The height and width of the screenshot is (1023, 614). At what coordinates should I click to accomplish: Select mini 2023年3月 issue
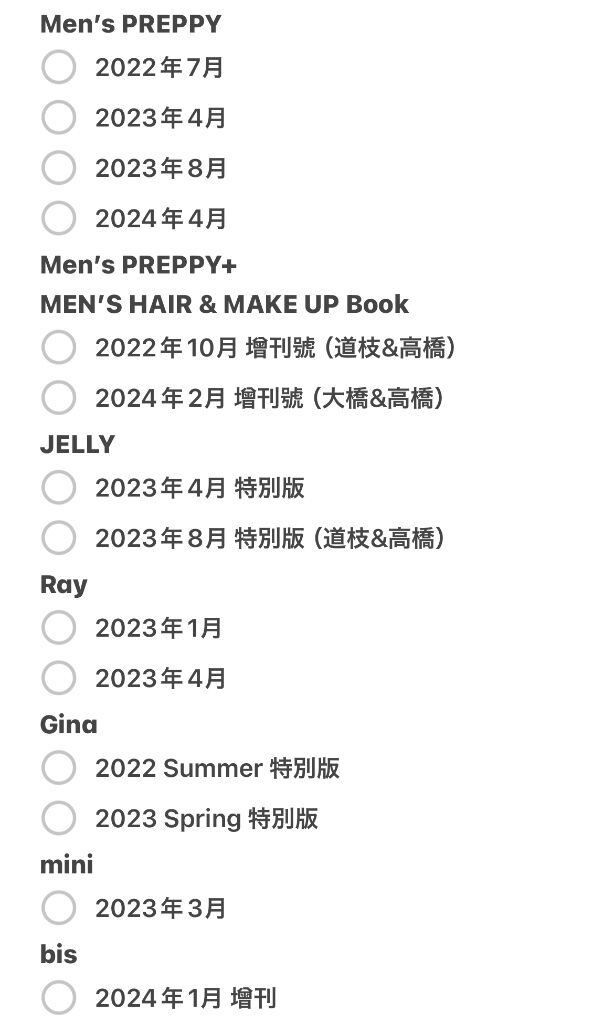click(59, 908)
